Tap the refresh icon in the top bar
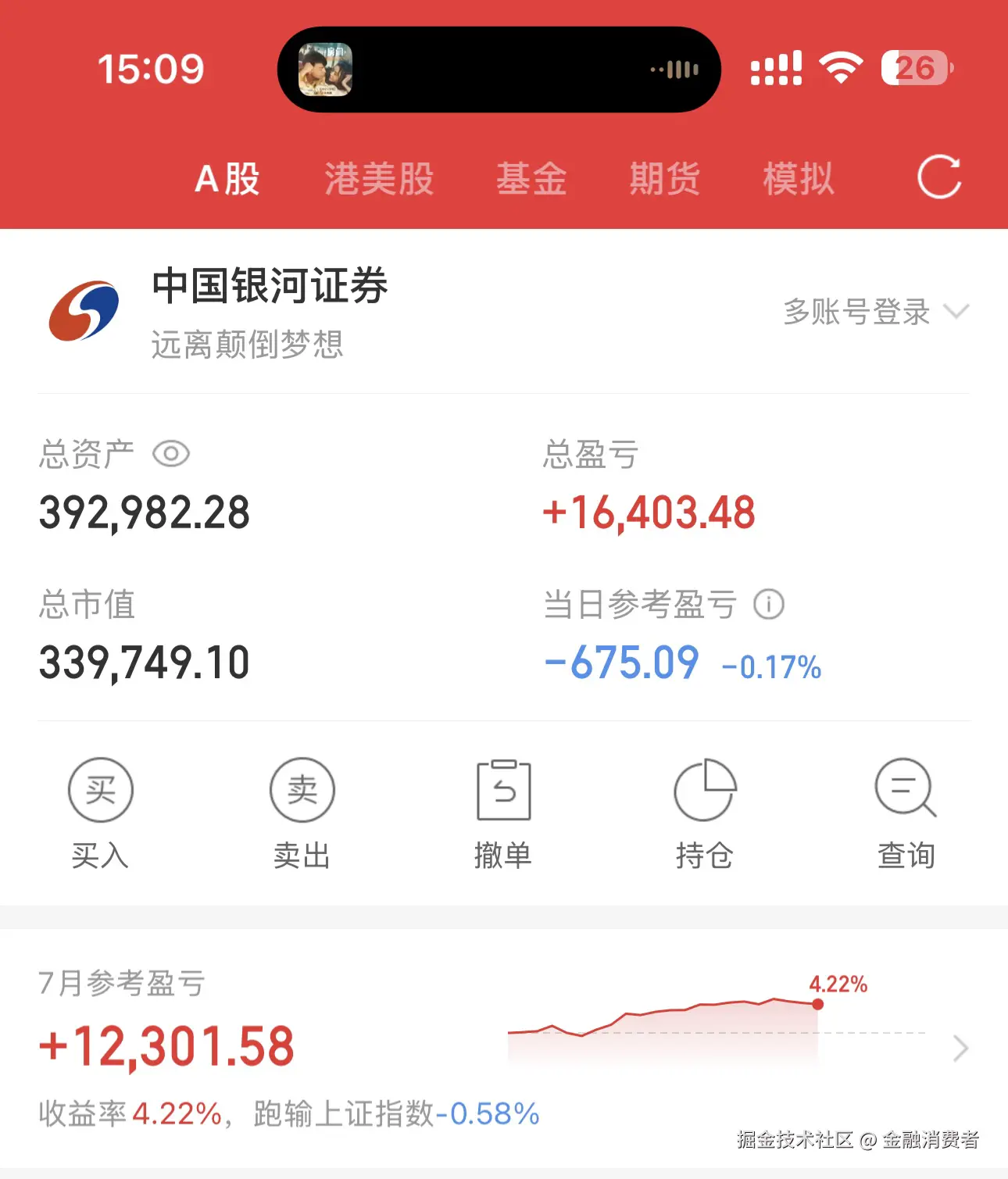 [940, 178]
